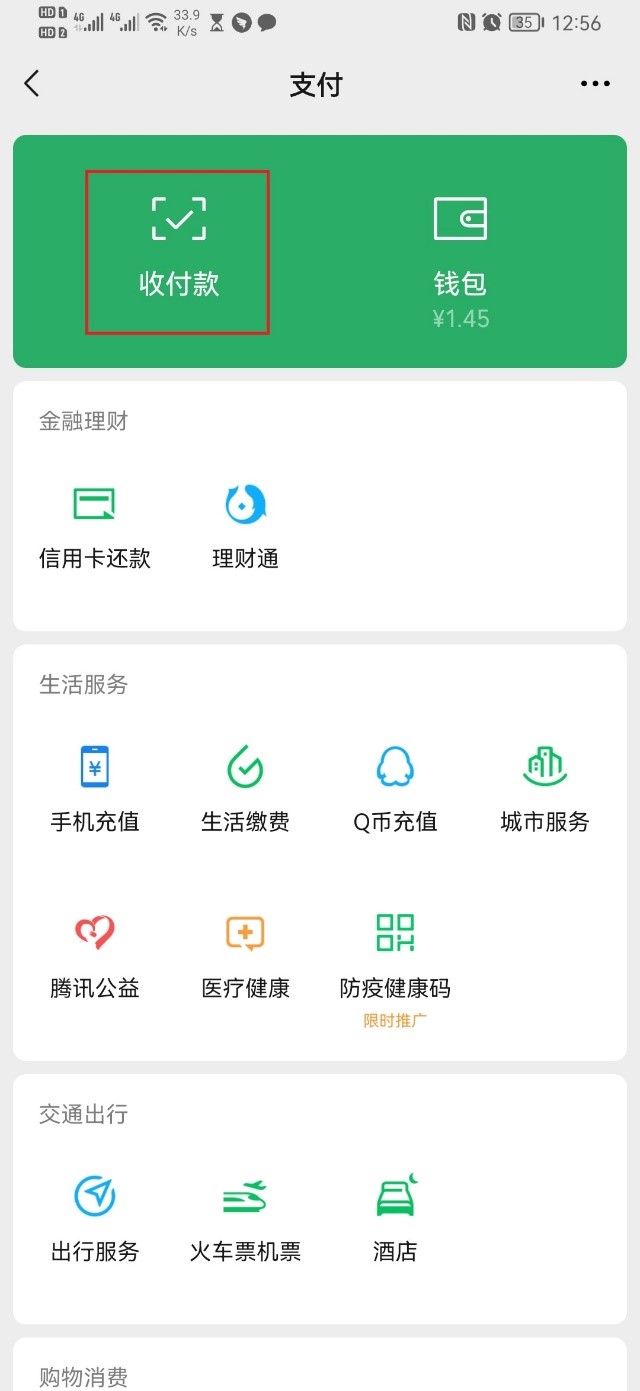The height and width of the screenshot is (1391, 640).
Task: Open the three-dot overflow menu
Action: point(595,84)
